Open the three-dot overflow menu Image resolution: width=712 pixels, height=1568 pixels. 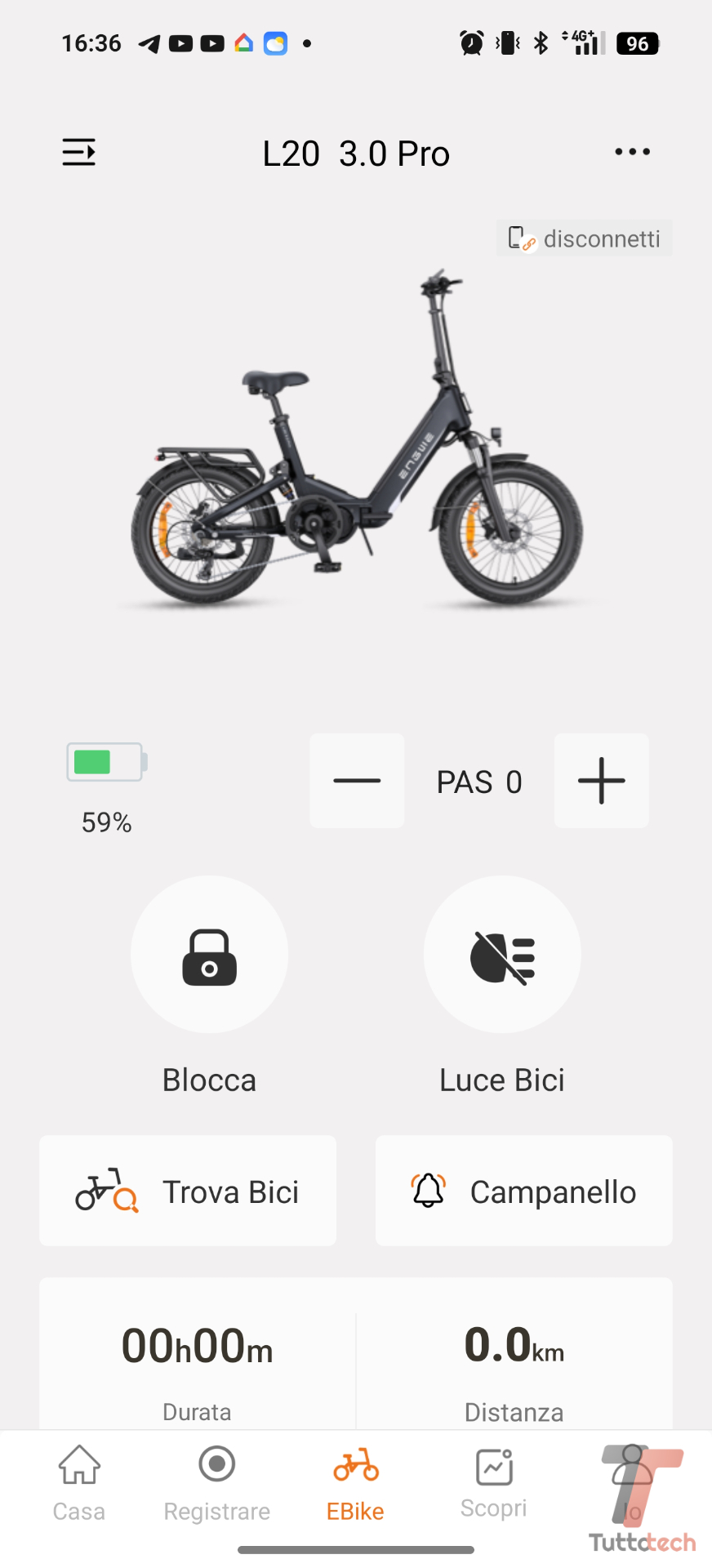tap(632, 152)
